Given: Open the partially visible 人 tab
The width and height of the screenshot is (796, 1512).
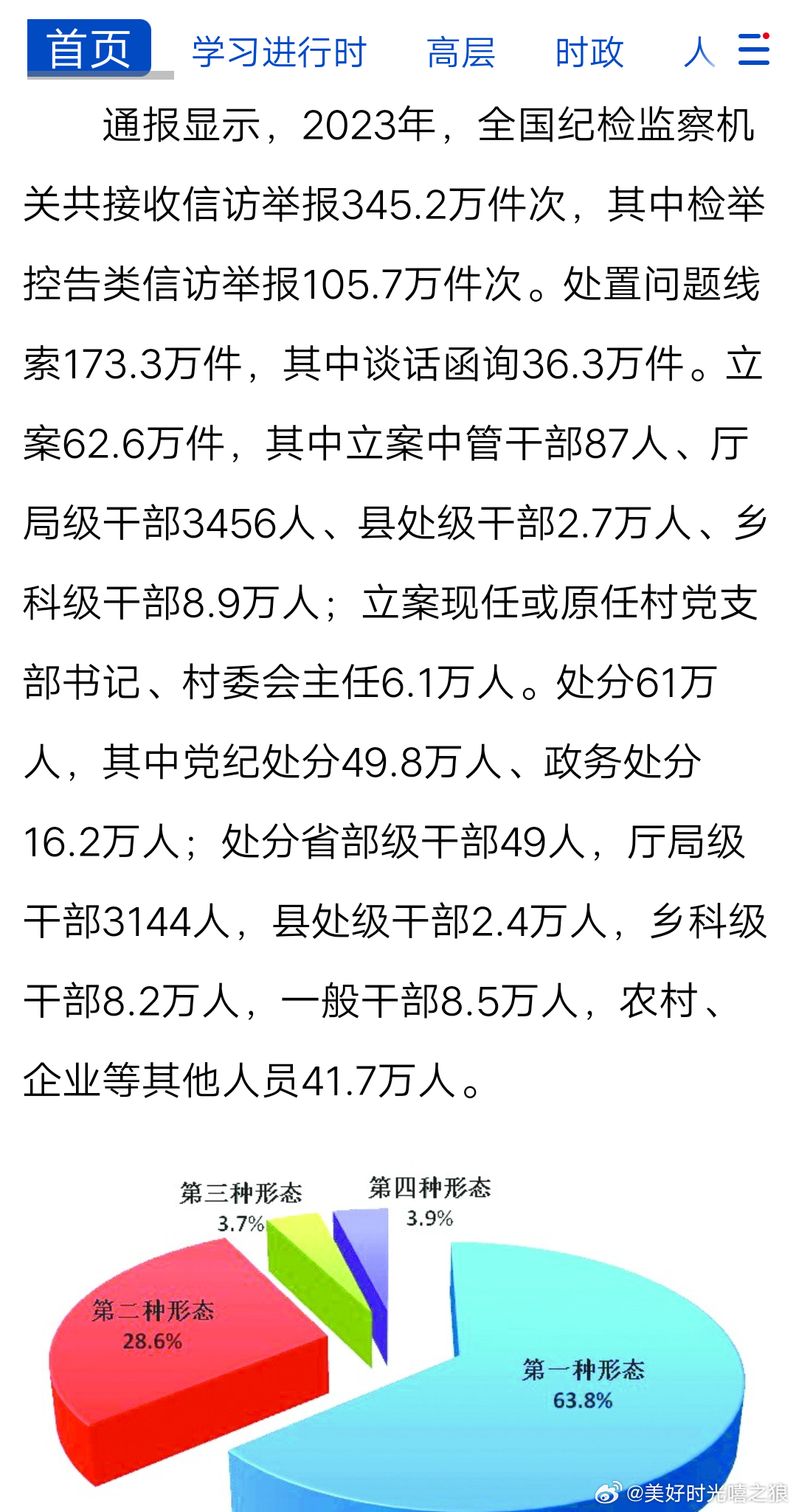Looking at the screenshot, I should point(699,53).
